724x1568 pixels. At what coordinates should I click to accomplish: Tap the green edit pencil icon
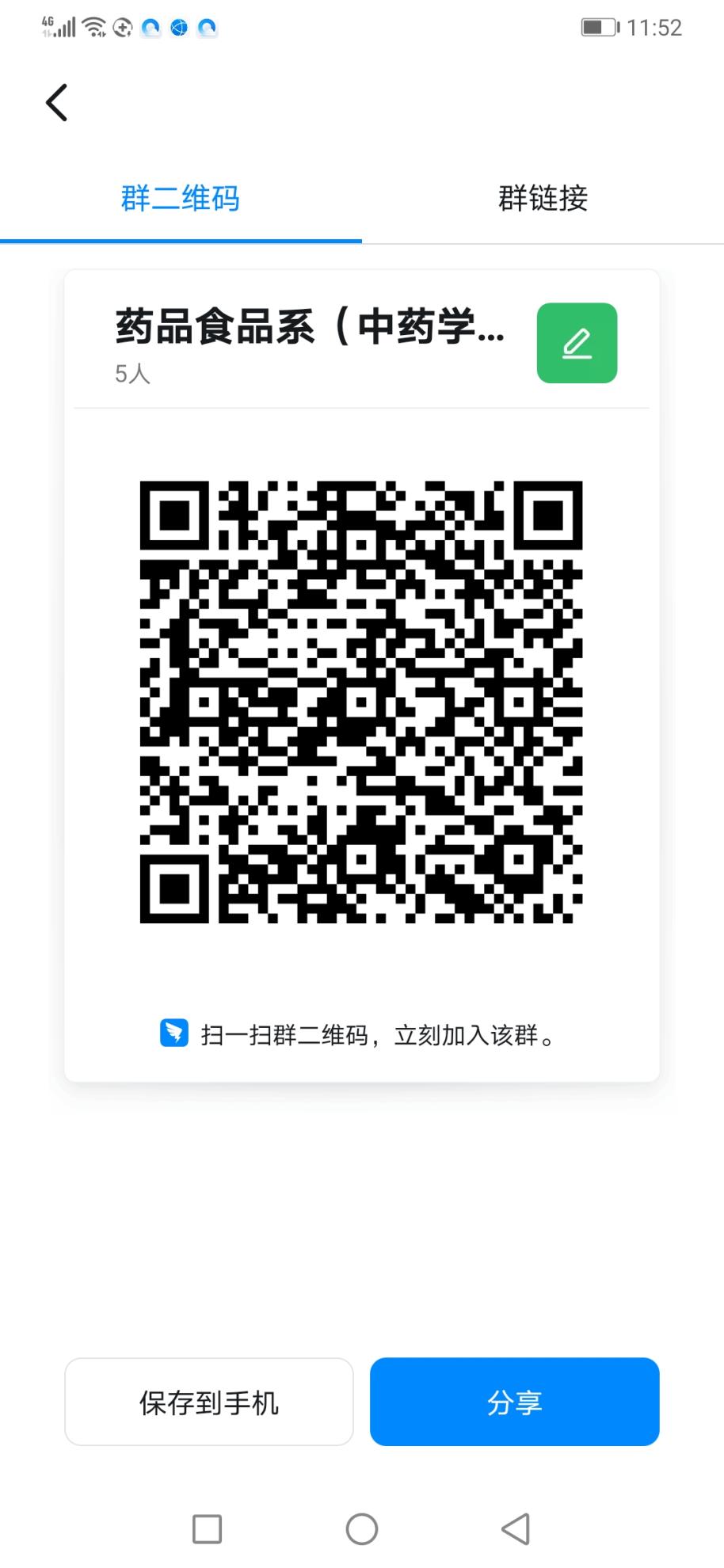point(577,343)
